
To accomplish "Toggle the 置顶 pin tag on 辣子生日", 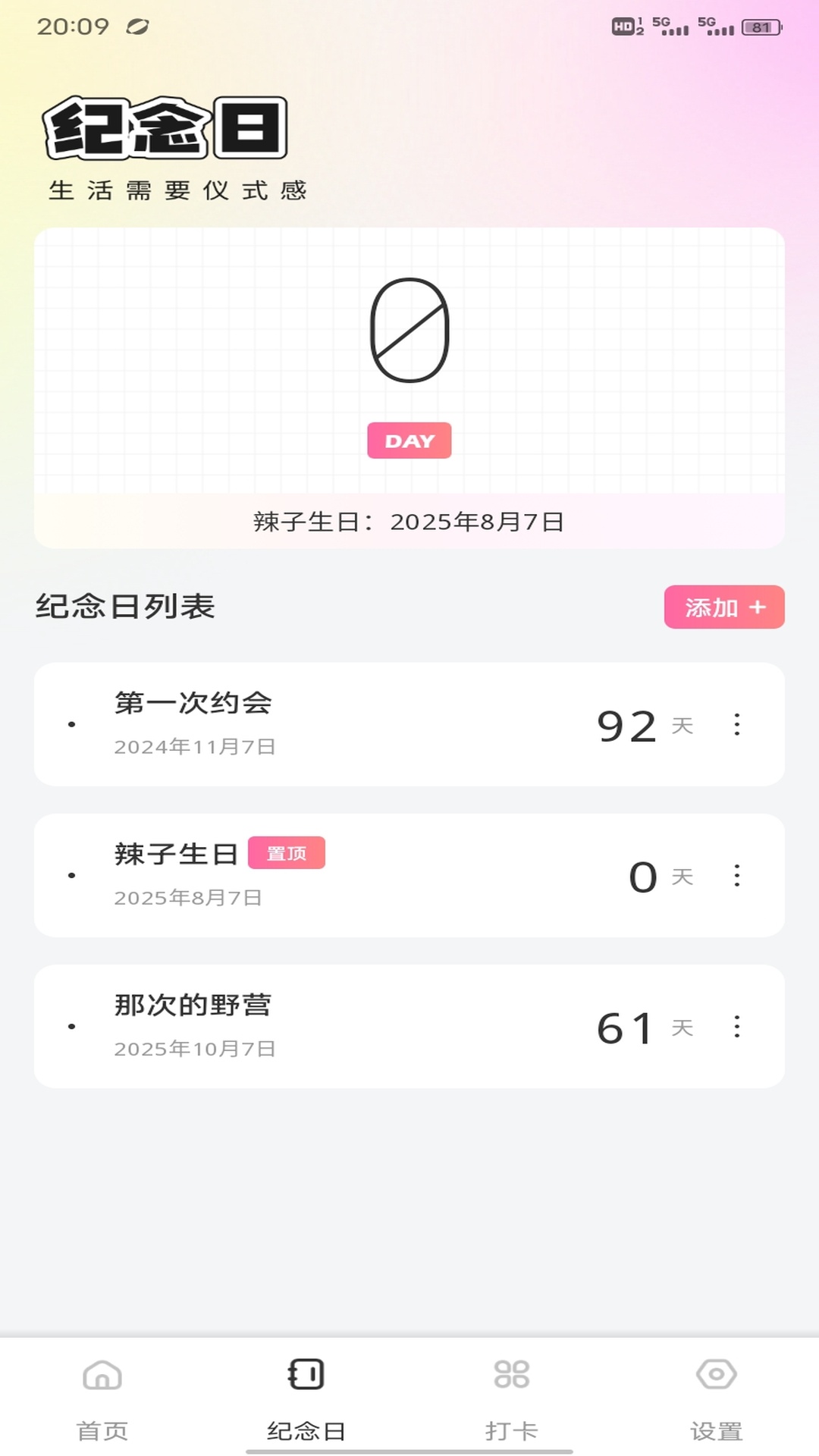I will tap(287, 852).
